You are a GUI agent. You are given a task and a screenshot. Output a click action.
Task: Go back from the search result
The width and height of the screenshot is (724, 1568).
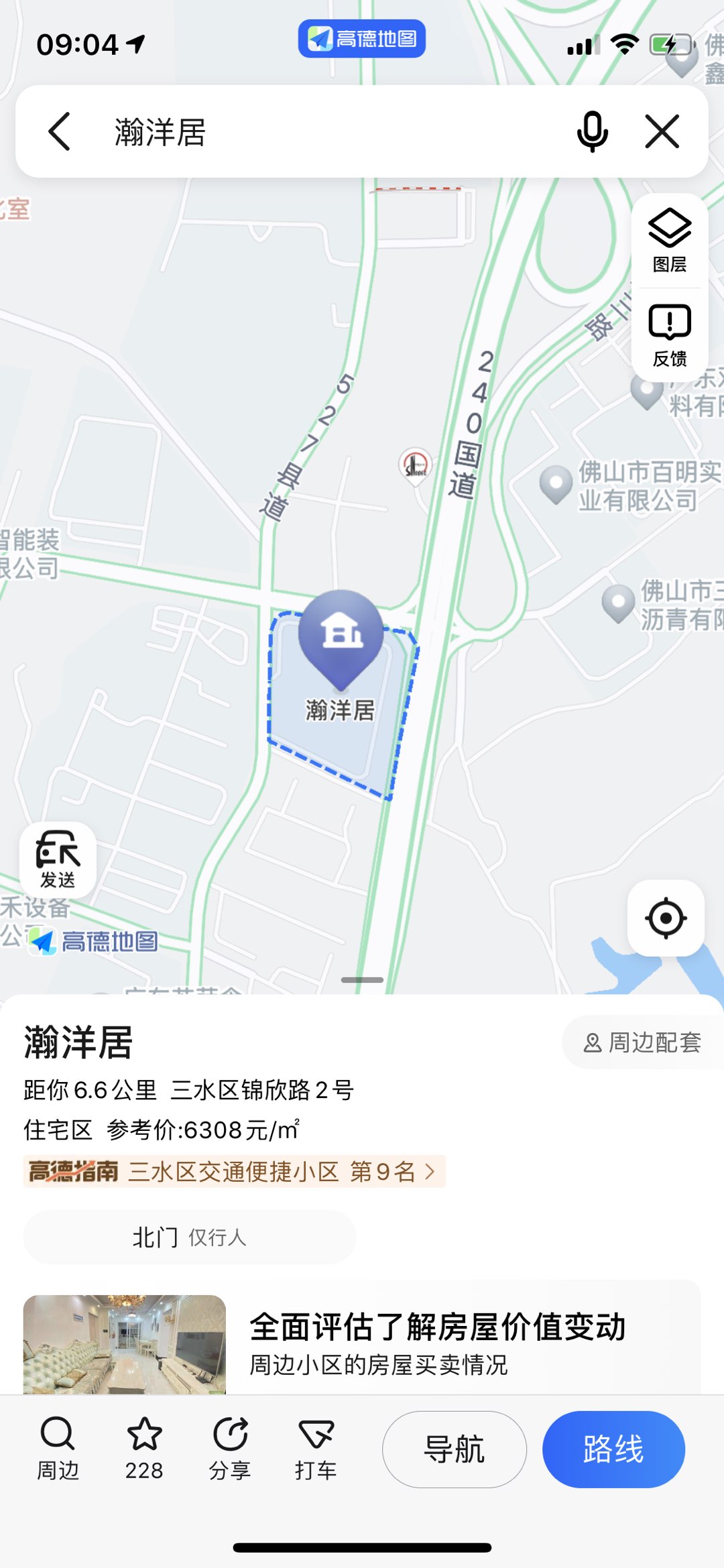[x=60, y=131]
